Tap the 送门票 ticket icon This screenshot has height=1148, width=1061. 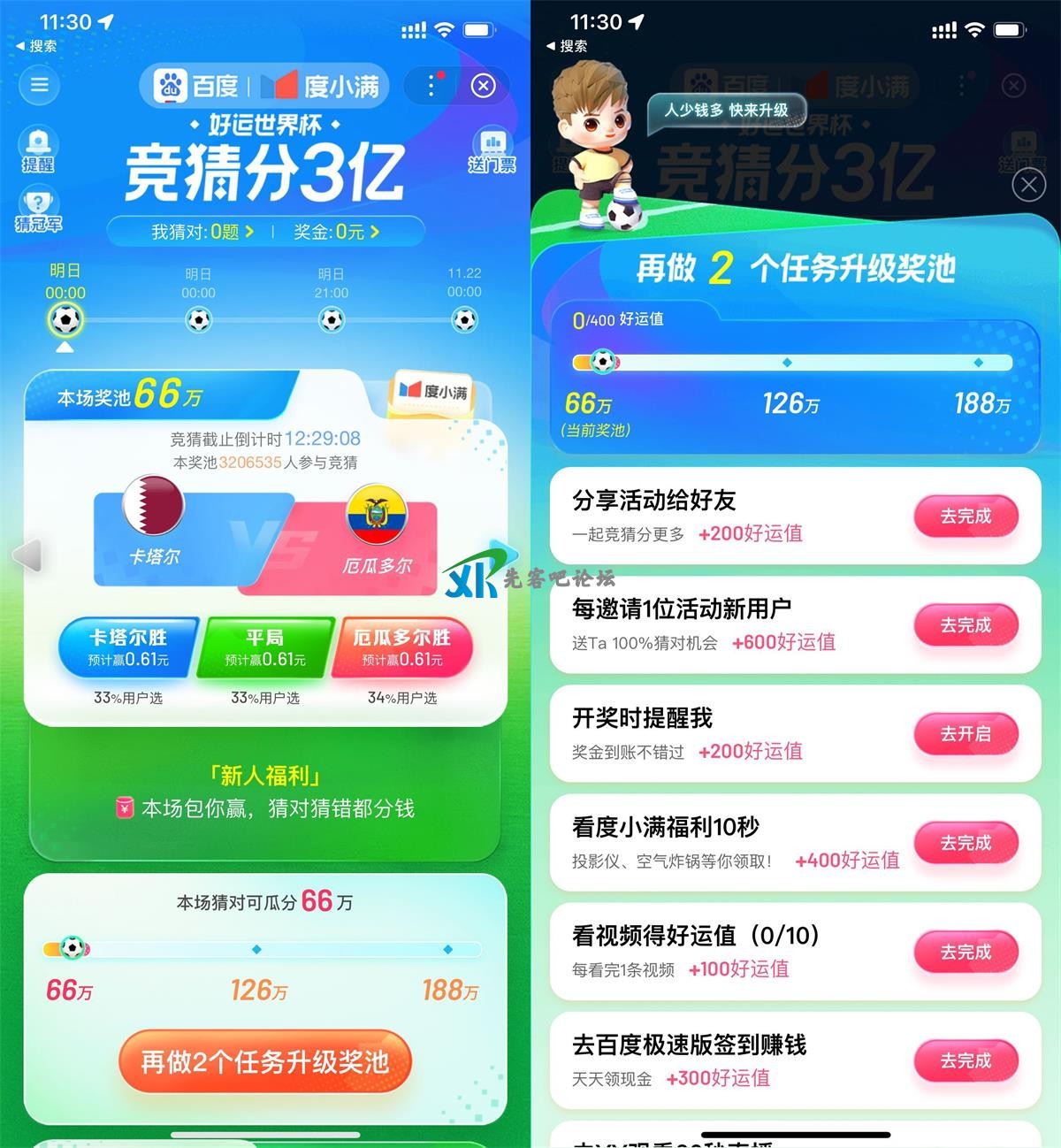[492, 150]
